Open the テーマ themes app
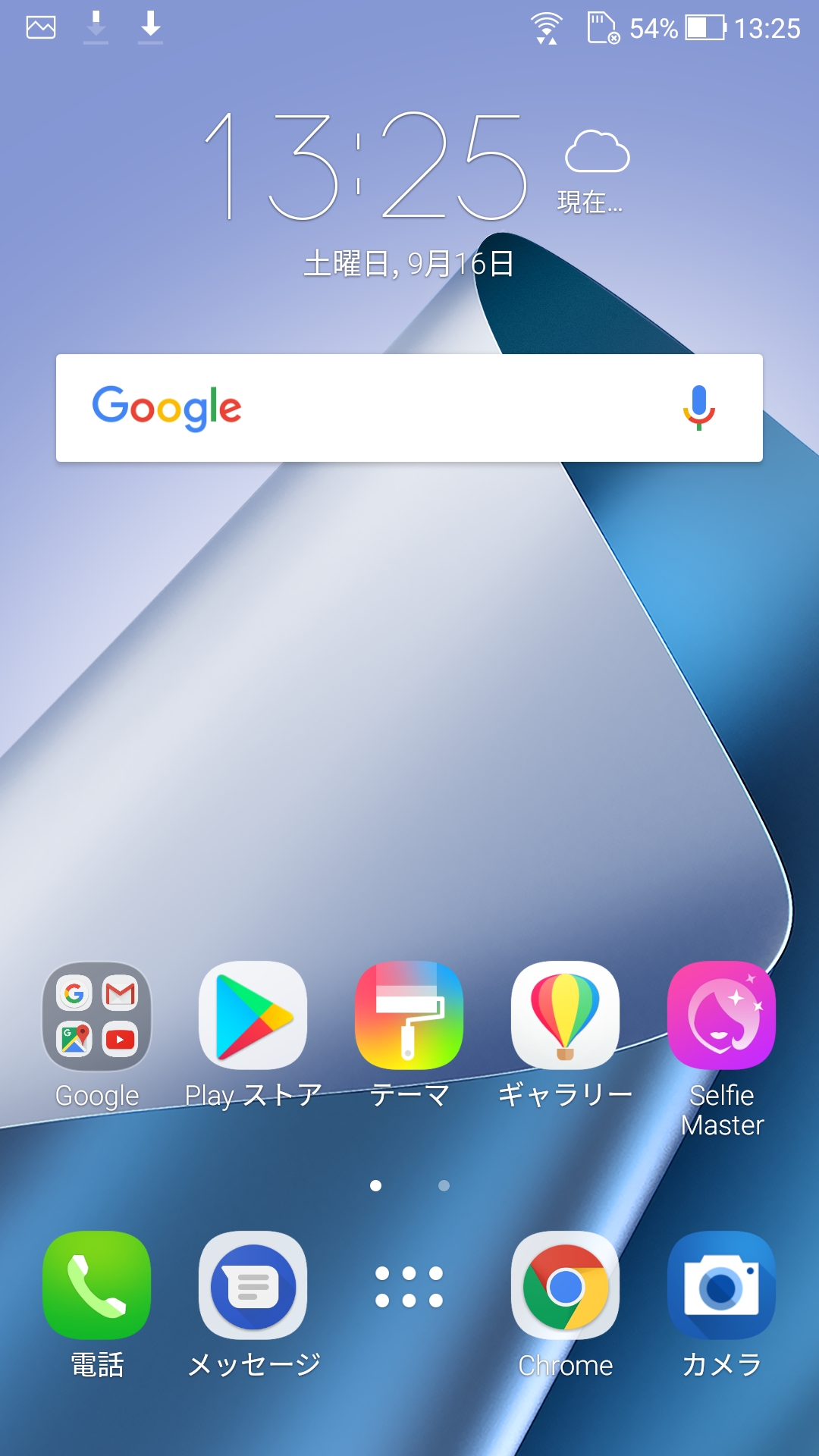This screenshot has width=819, height=1456. 409,1016
